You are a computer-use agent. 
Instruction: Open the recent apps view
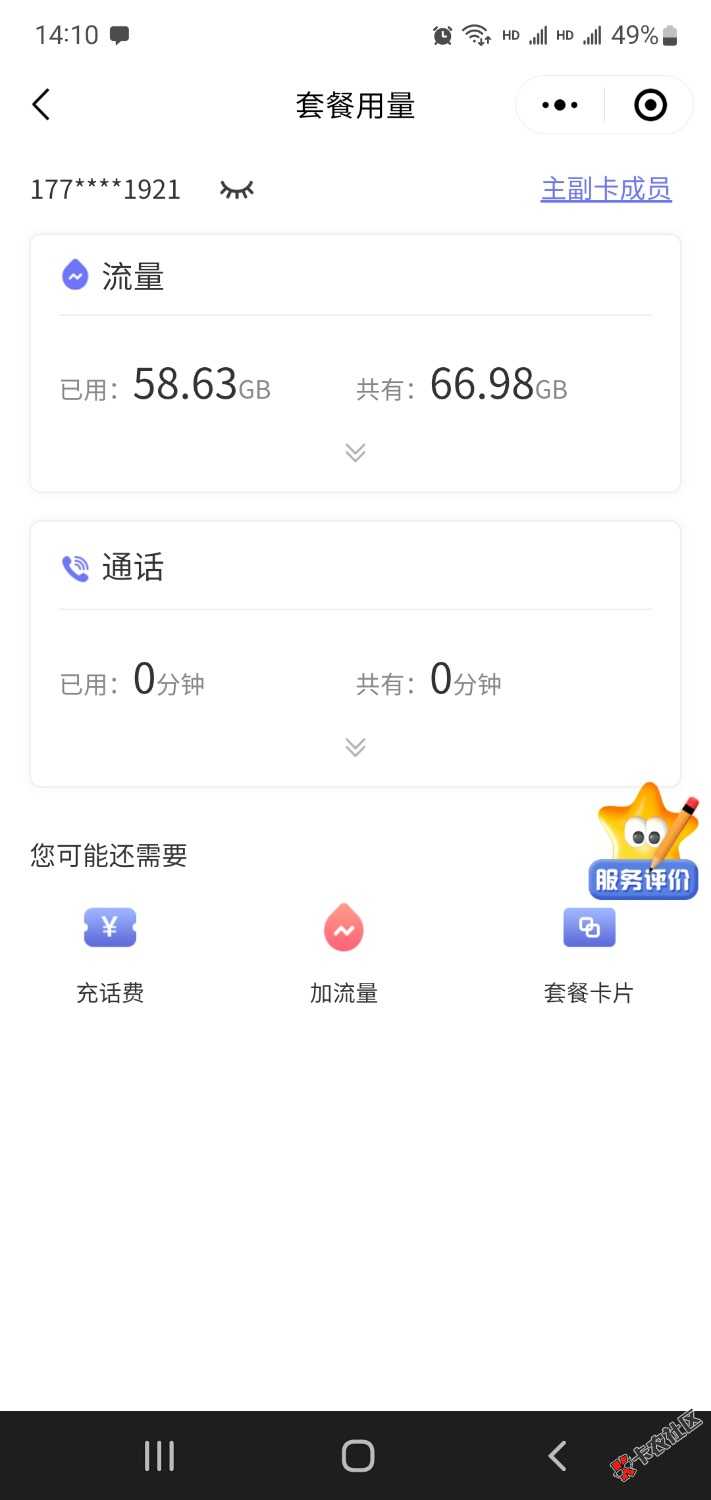[159, 1456]
